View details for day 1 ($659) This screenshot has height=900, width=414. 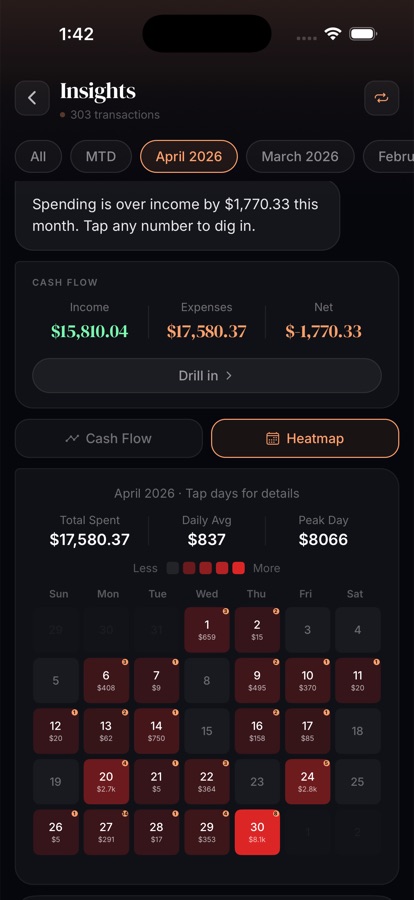(x=207, y=630)
